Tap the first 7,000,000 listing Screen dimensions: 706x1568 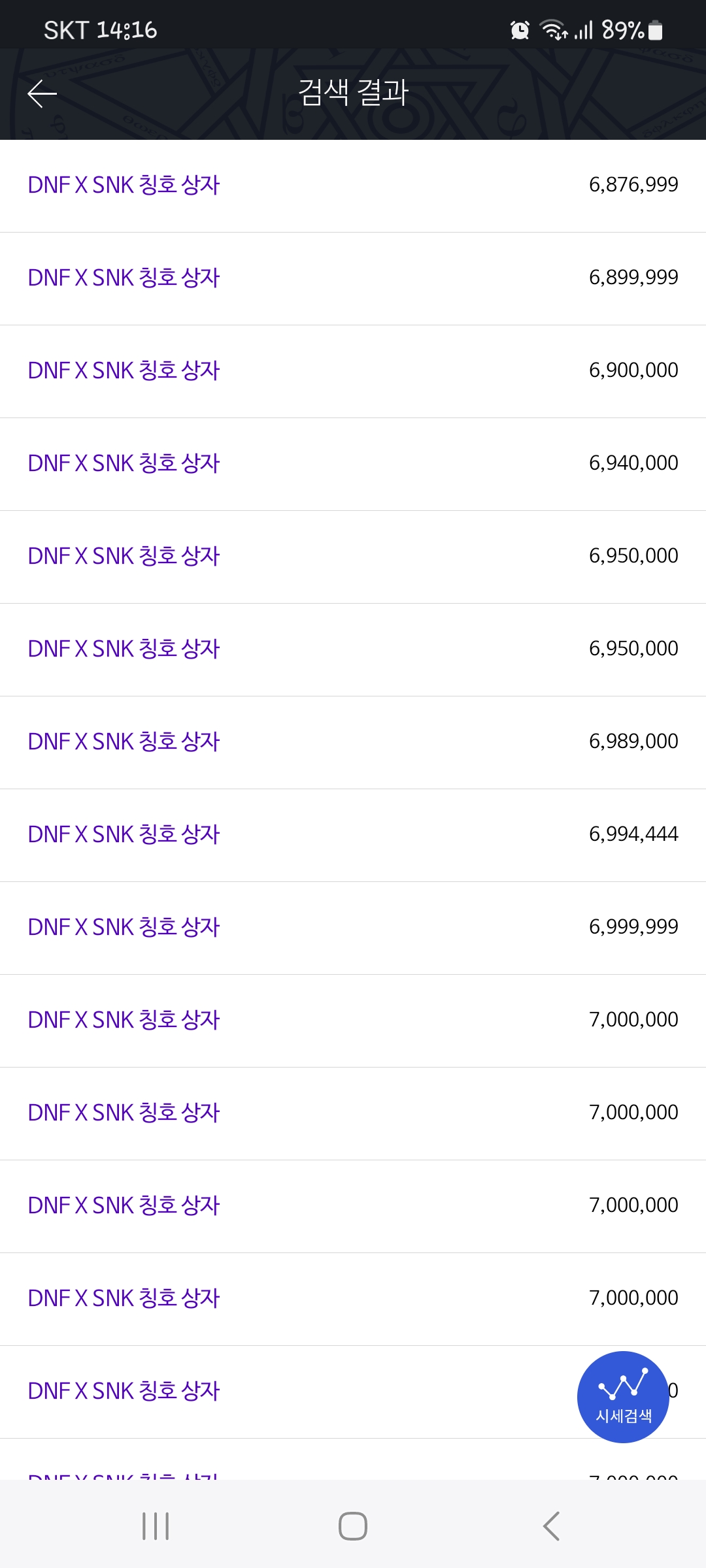[x=353, y=1020]
